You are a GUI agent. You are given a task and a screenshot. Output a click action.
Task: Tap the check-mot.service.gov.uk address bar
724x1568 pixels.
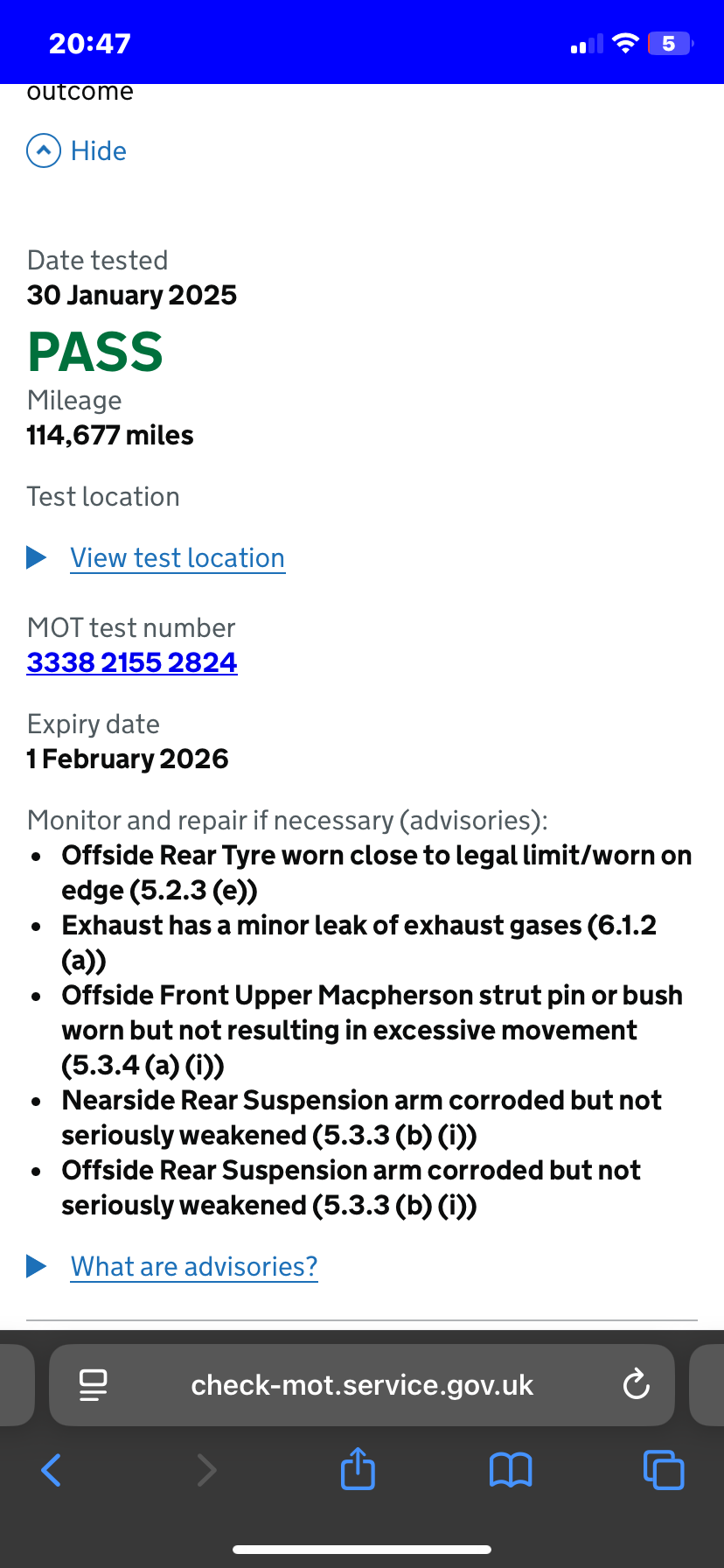(x=362, y=1385)
